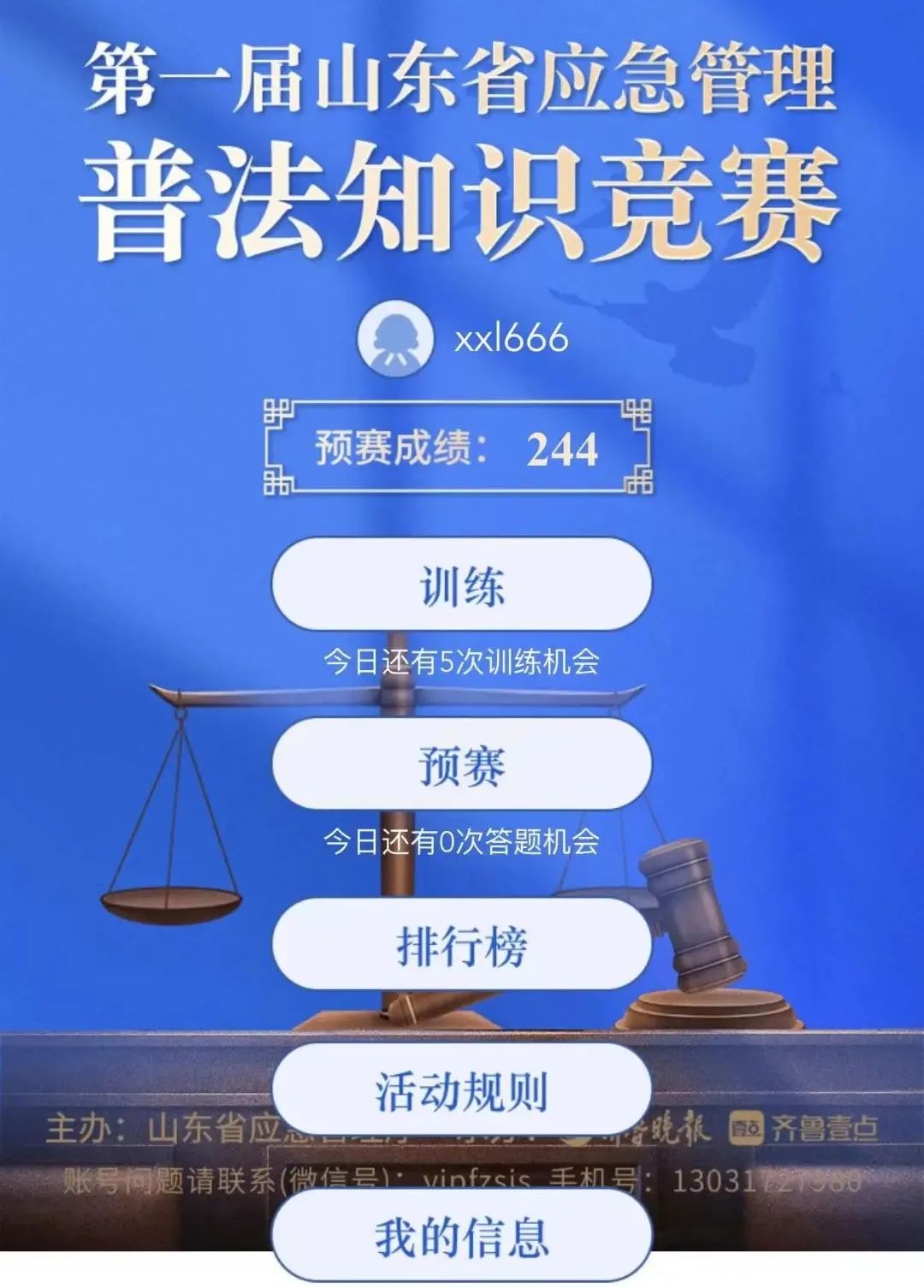Open the 排行榜 leaderboard
Screen dimensions: 924x1288
(x=461, y=945)
